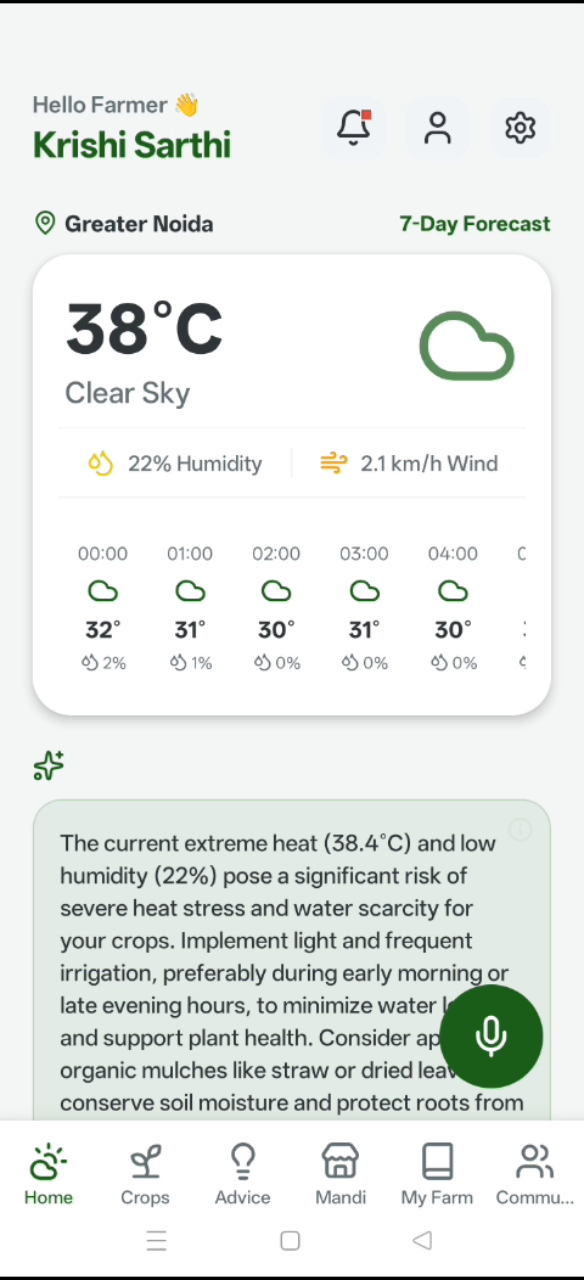Open the Community tab

tap(535, 1175)
